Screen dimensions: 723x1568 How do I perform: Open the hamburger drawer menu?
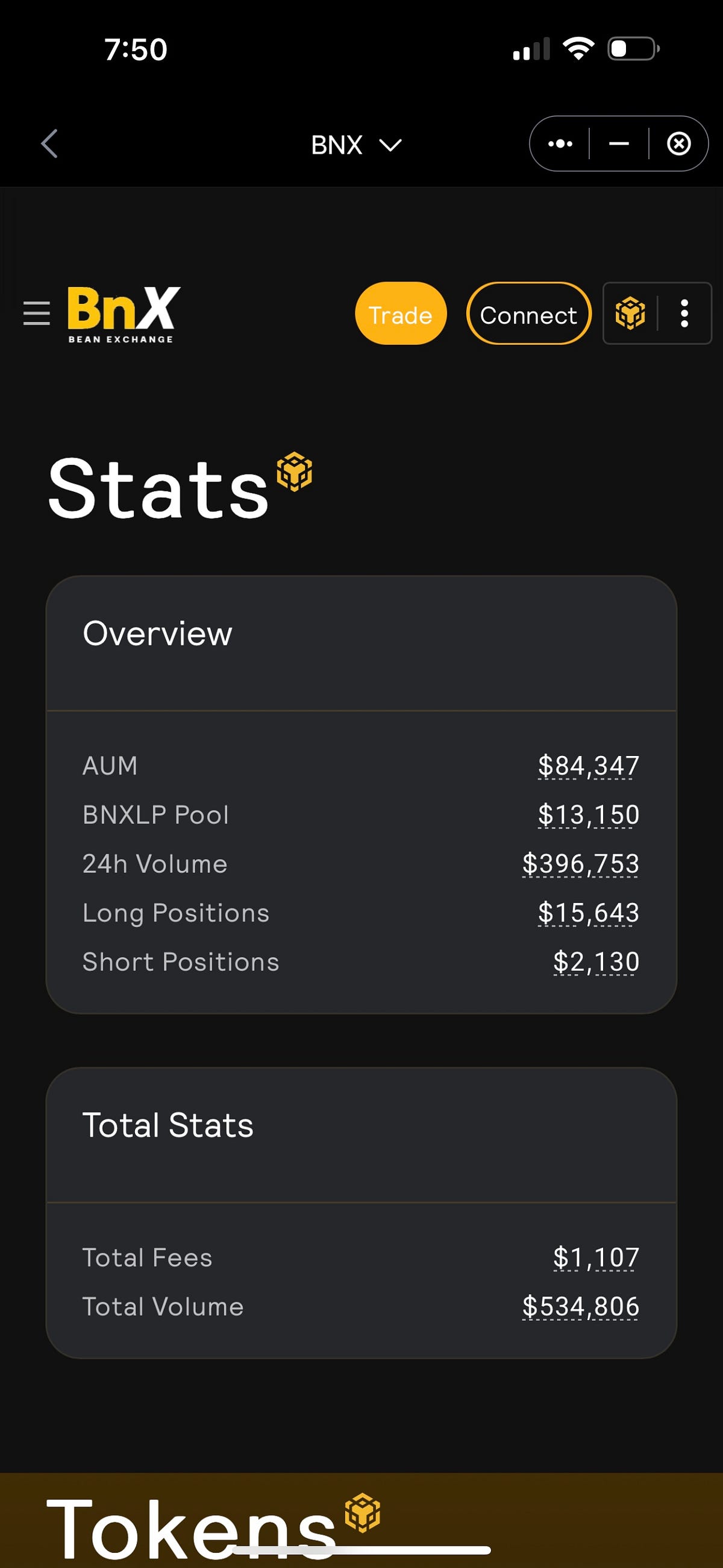[x=37, y=313]
